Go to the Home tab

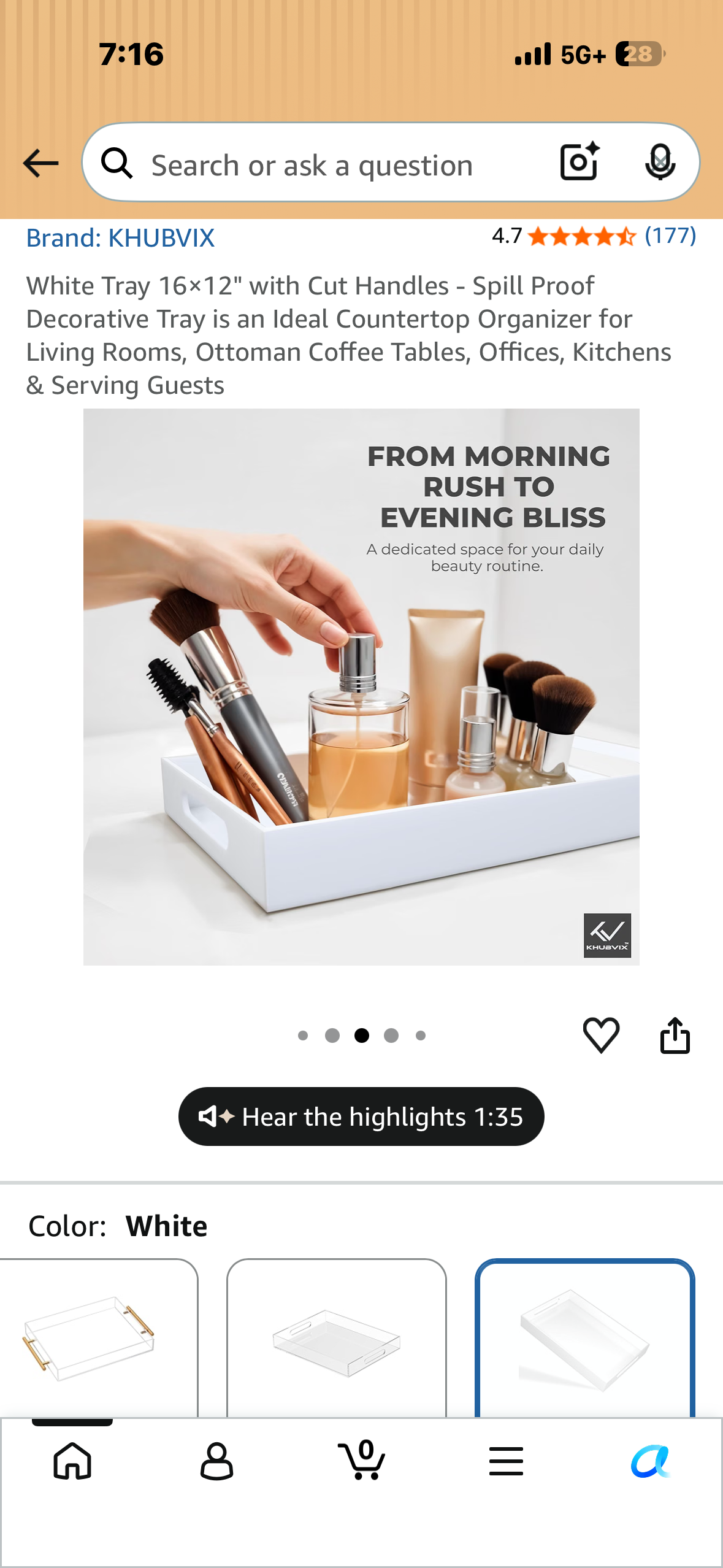[x=72, y=1461]
